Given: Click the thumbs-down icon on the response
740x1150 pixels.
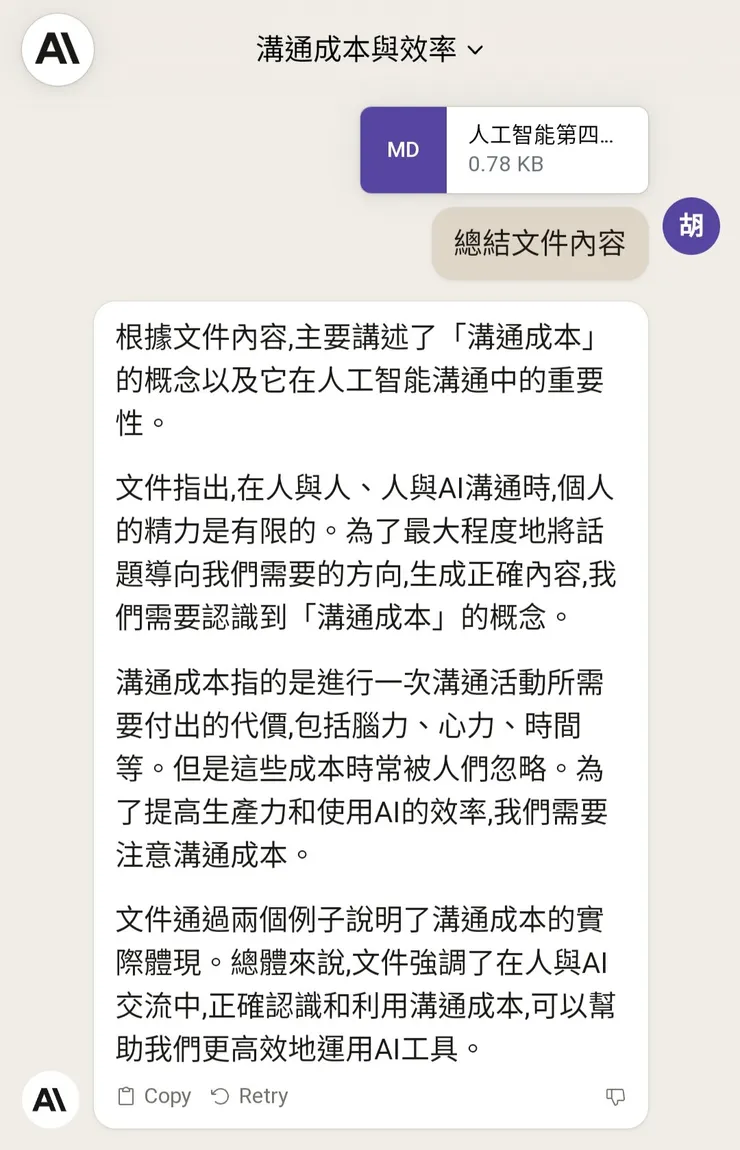Looking at the screenshot, I should click(614, 1096).
